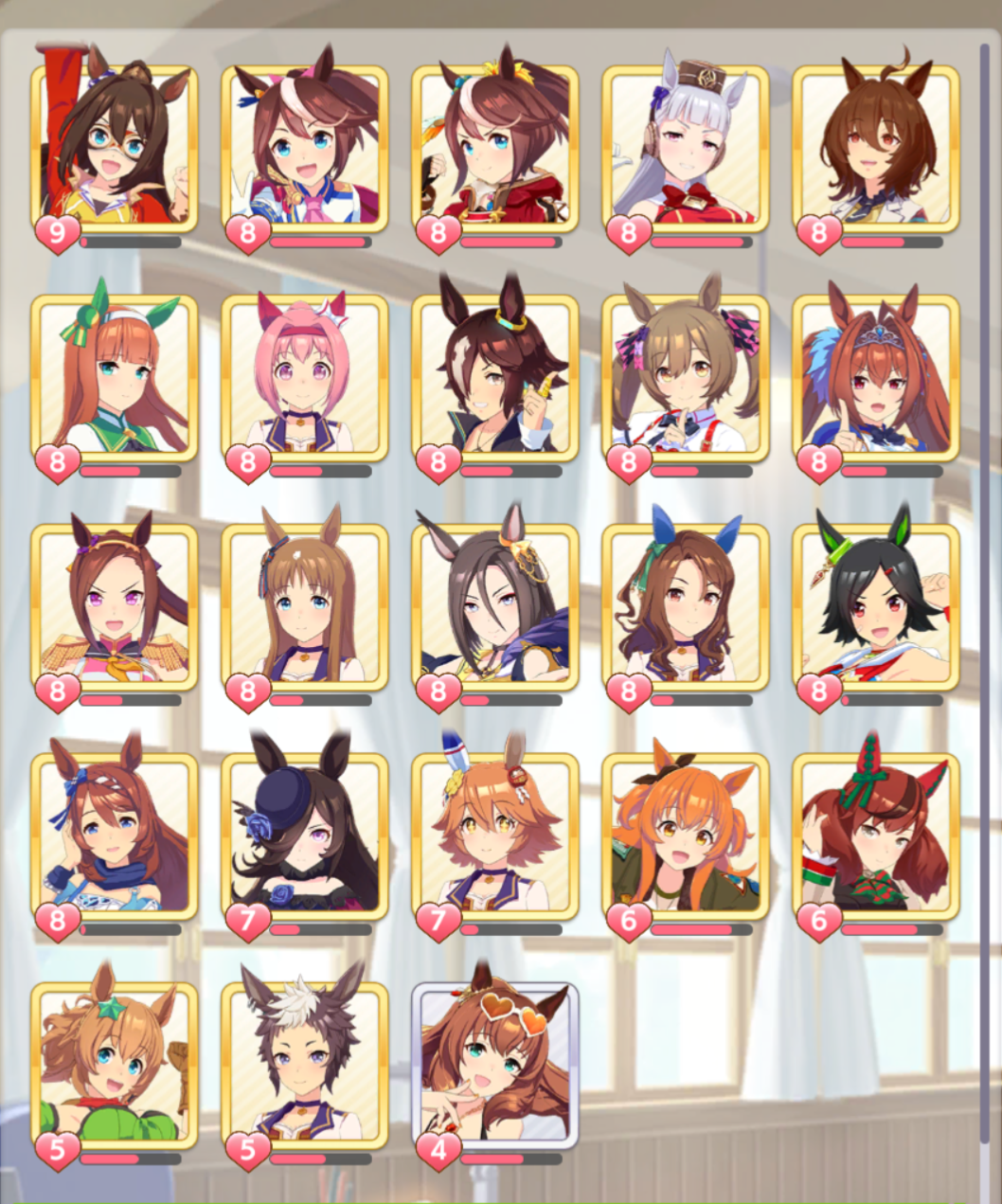Select the twin-tailed girl with pink checkered ribbons
This screenshot has height=1204, width=1002.
(x=686, y=376)
